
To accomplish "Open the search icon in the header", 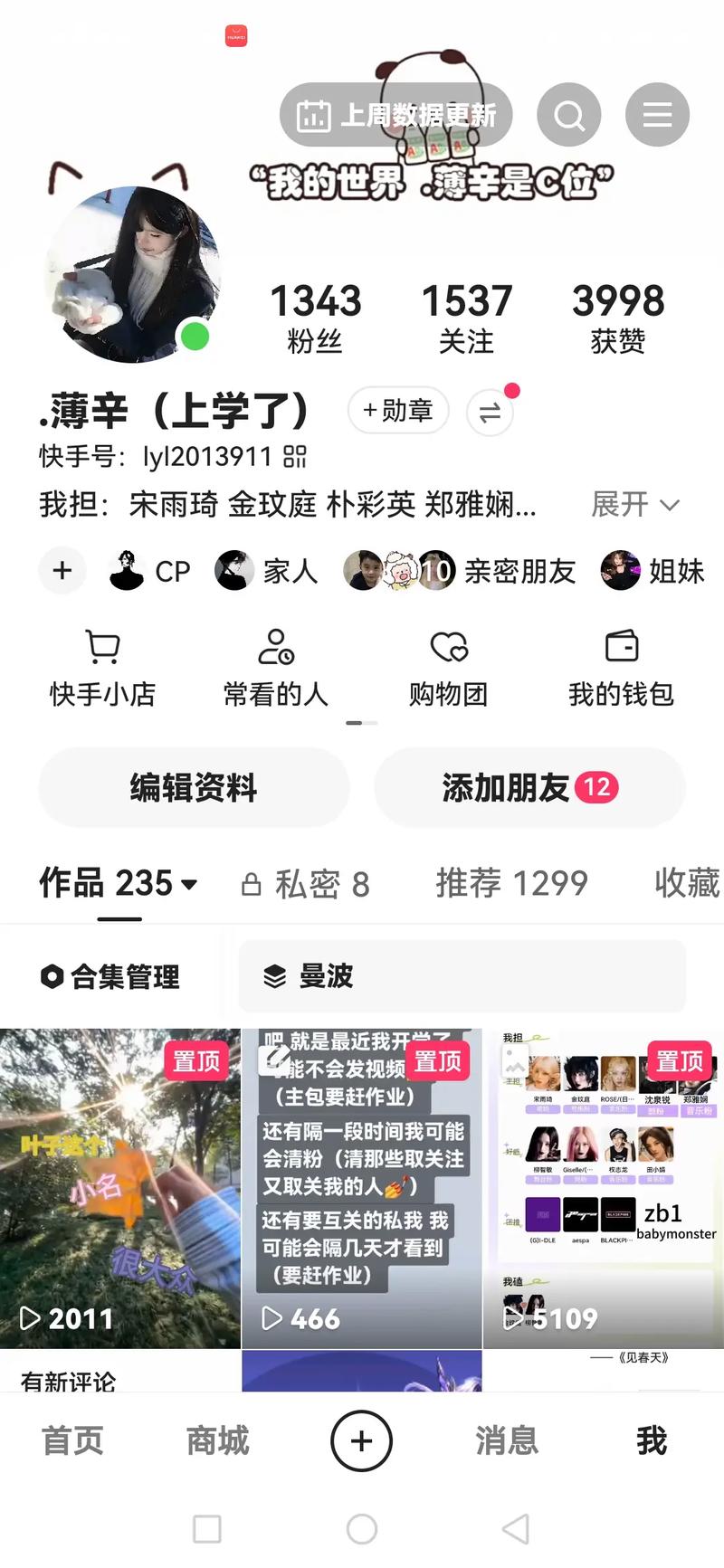I will pyautogui.click(x=569, y=115).
